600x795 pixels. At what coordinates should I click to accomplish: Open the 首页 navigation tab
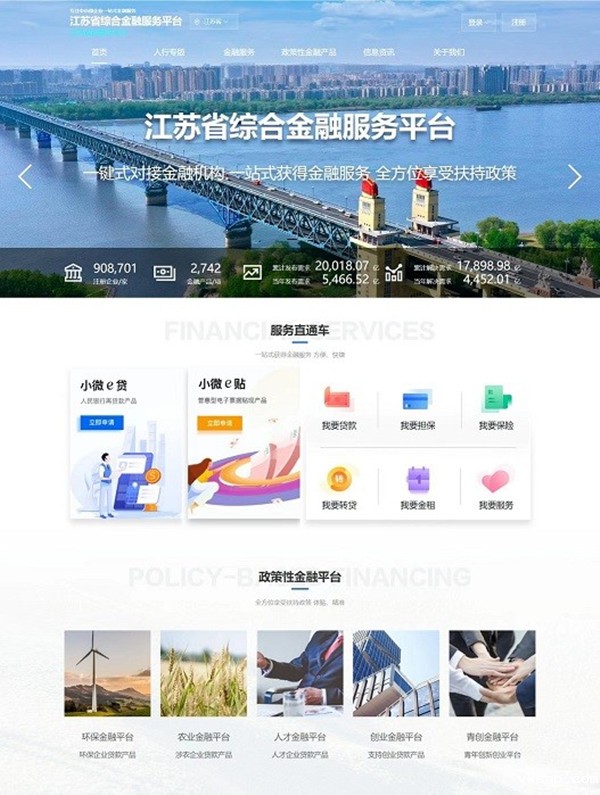(x=98, y=52)
